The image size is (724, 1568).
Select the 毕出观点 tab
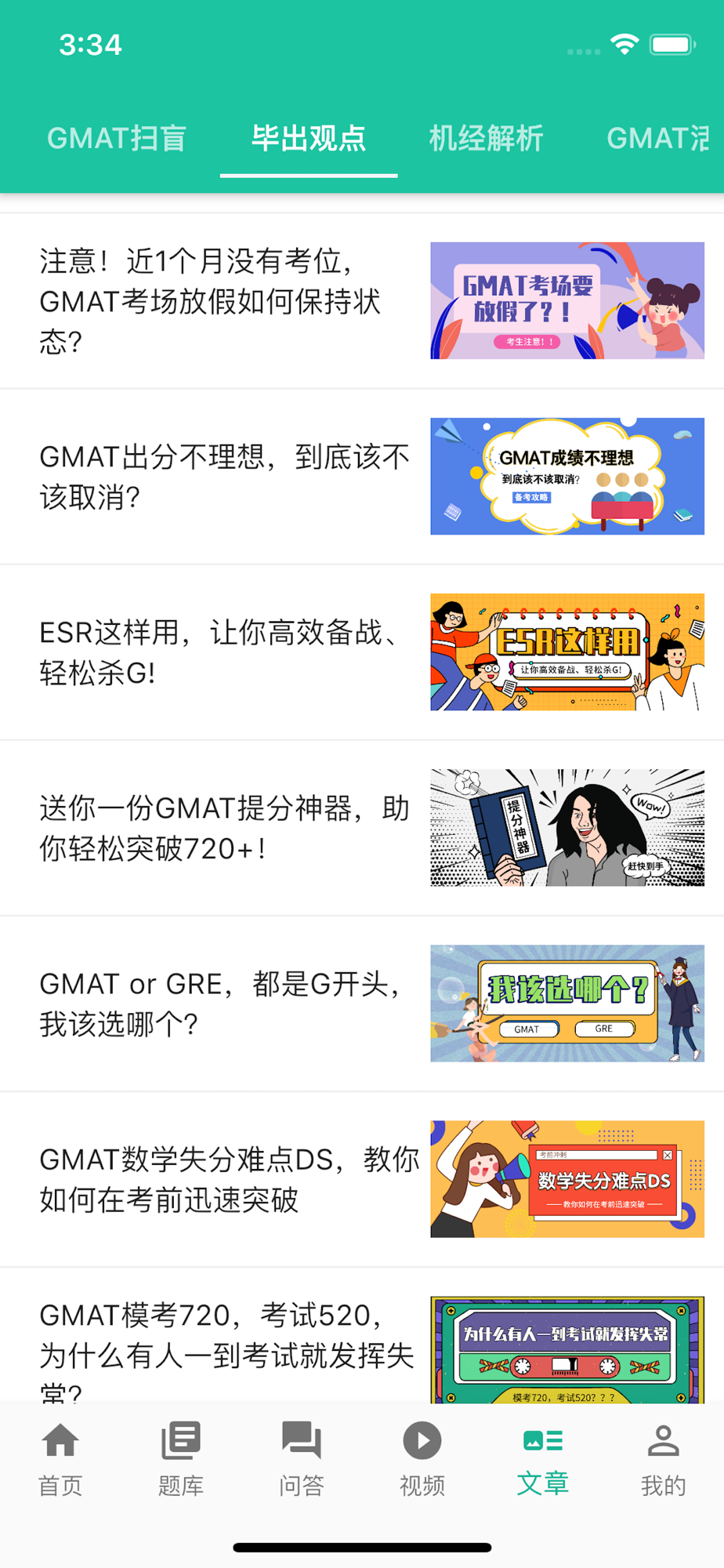(x=309, y=139)
